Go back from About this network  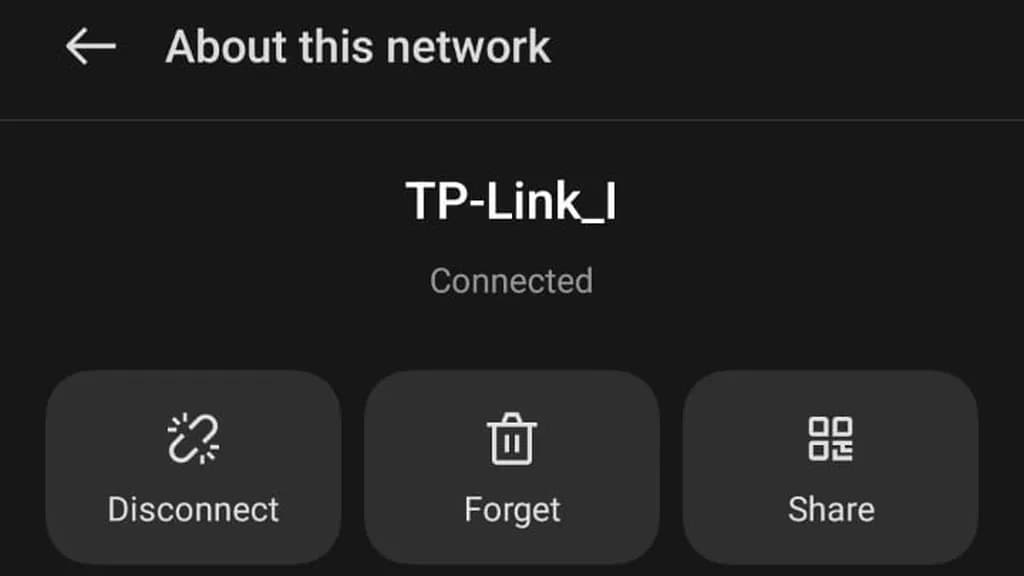pos(90,47)
